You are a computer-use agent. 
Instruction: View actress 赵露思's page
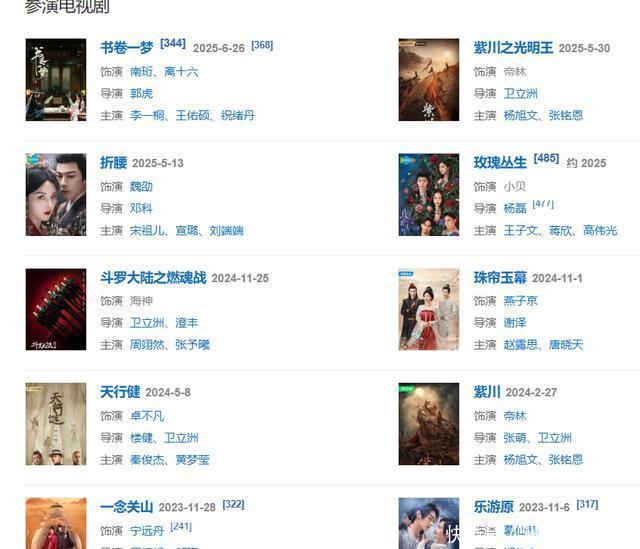tap(521, 345)
